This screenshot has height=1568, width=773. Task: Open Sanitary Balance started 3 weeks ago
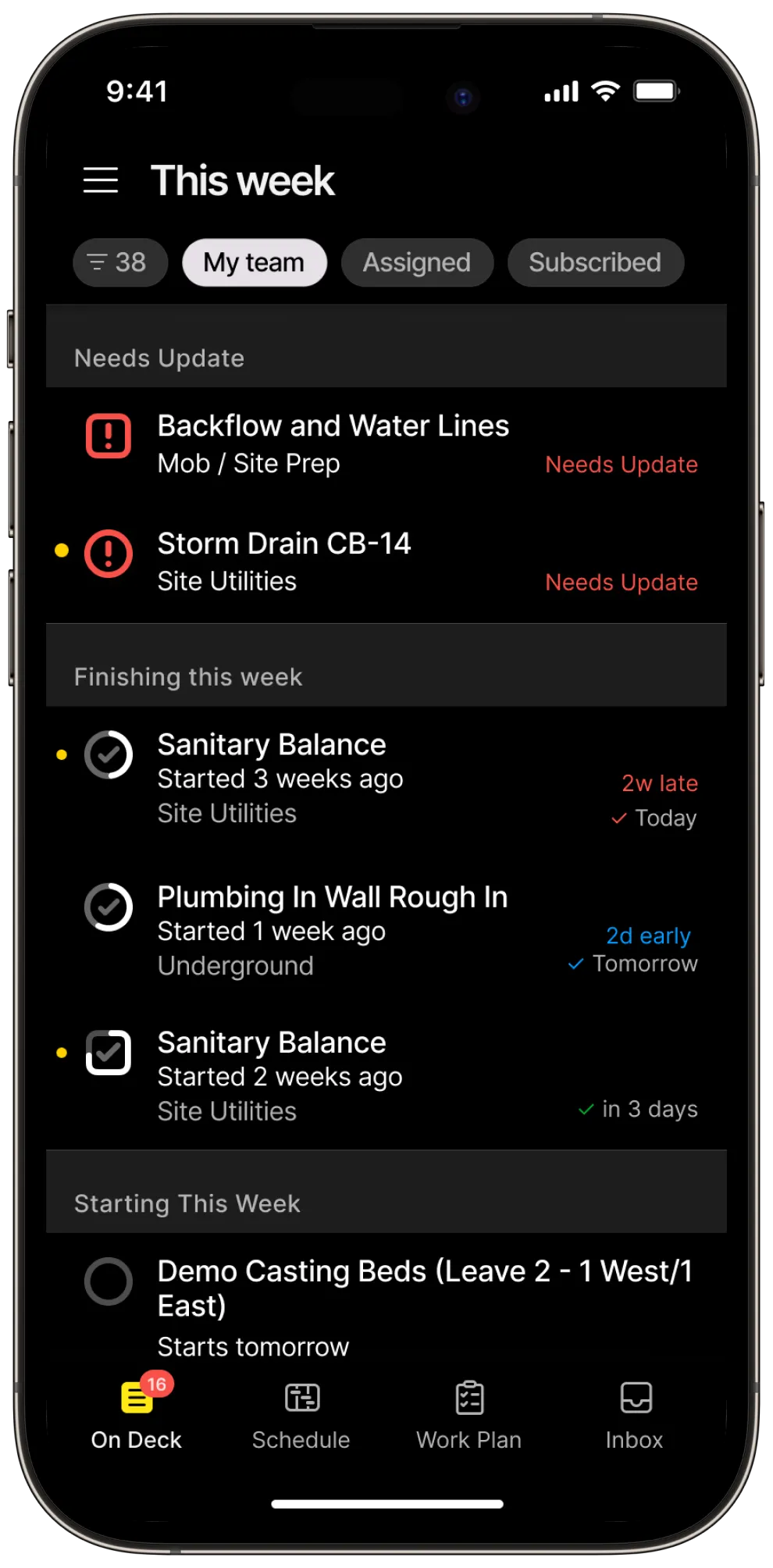(x=281, y=778)
